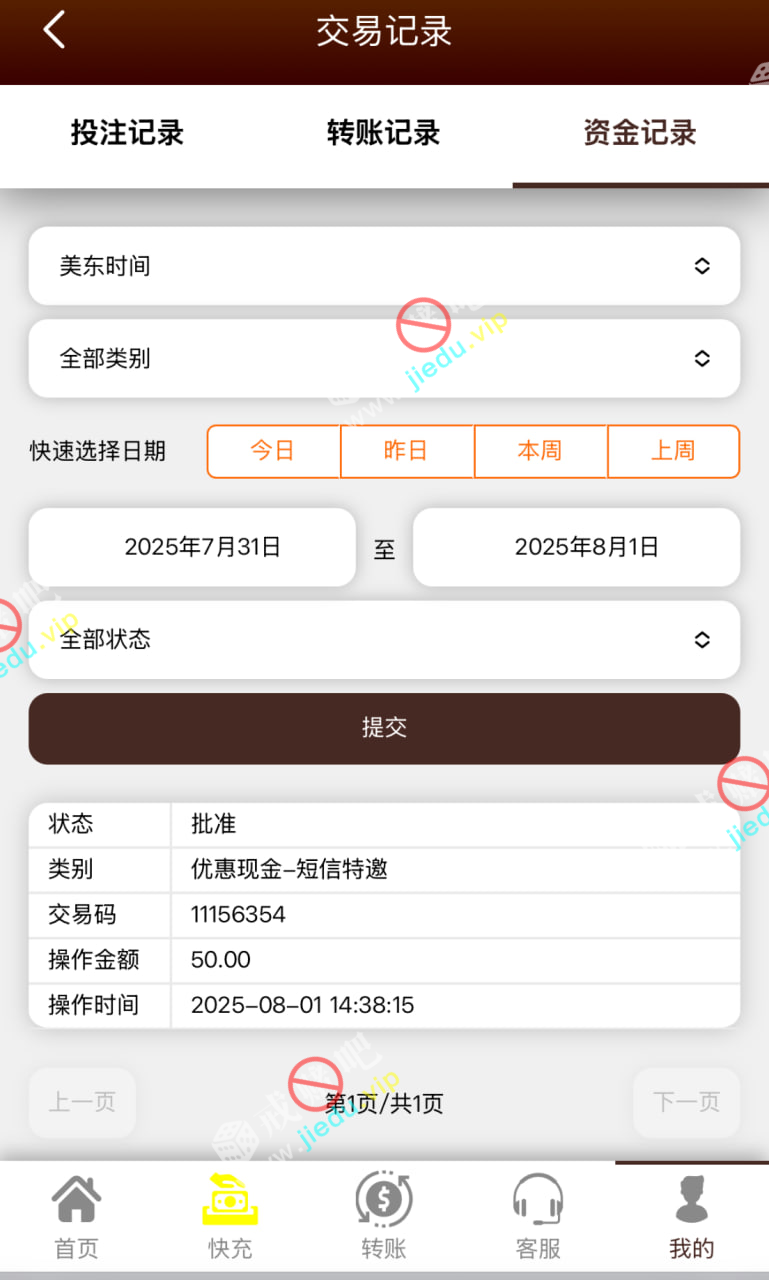Go to next page with 下一页
The height and width of the screenshot is (1280, 769).
[686, 1103]
